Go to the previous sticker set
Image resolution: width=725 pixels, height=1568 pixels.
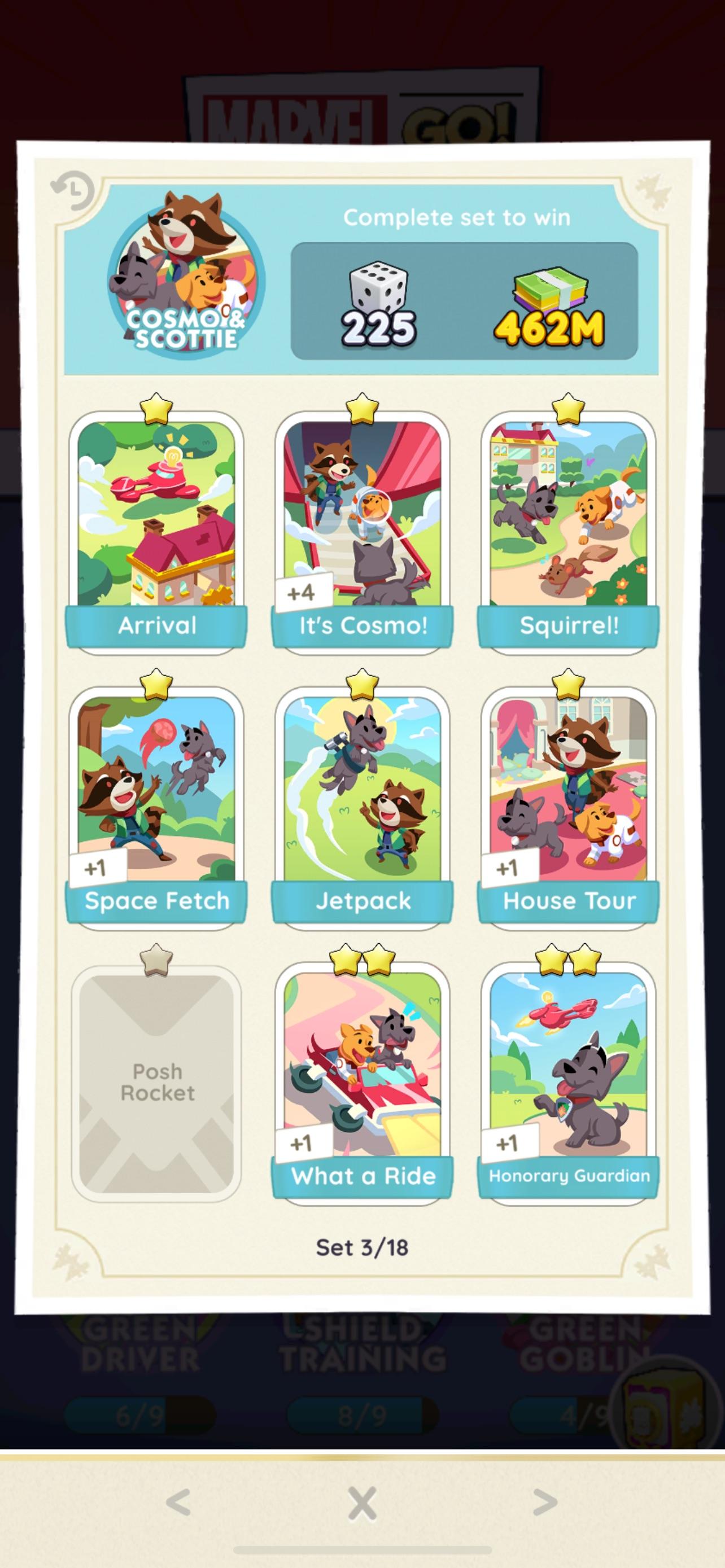coord(178,1503)
